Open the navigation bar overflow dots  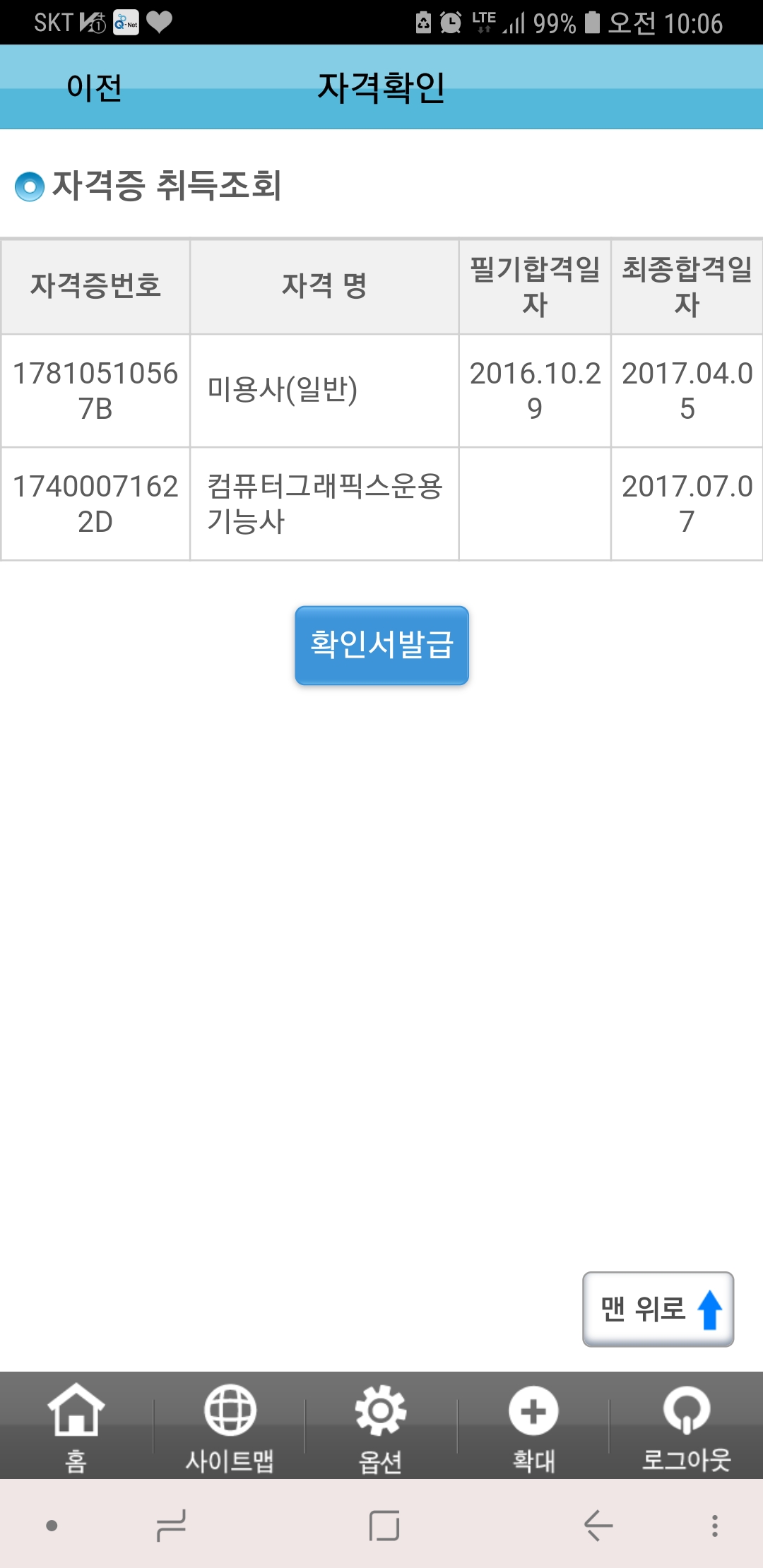715,1526
